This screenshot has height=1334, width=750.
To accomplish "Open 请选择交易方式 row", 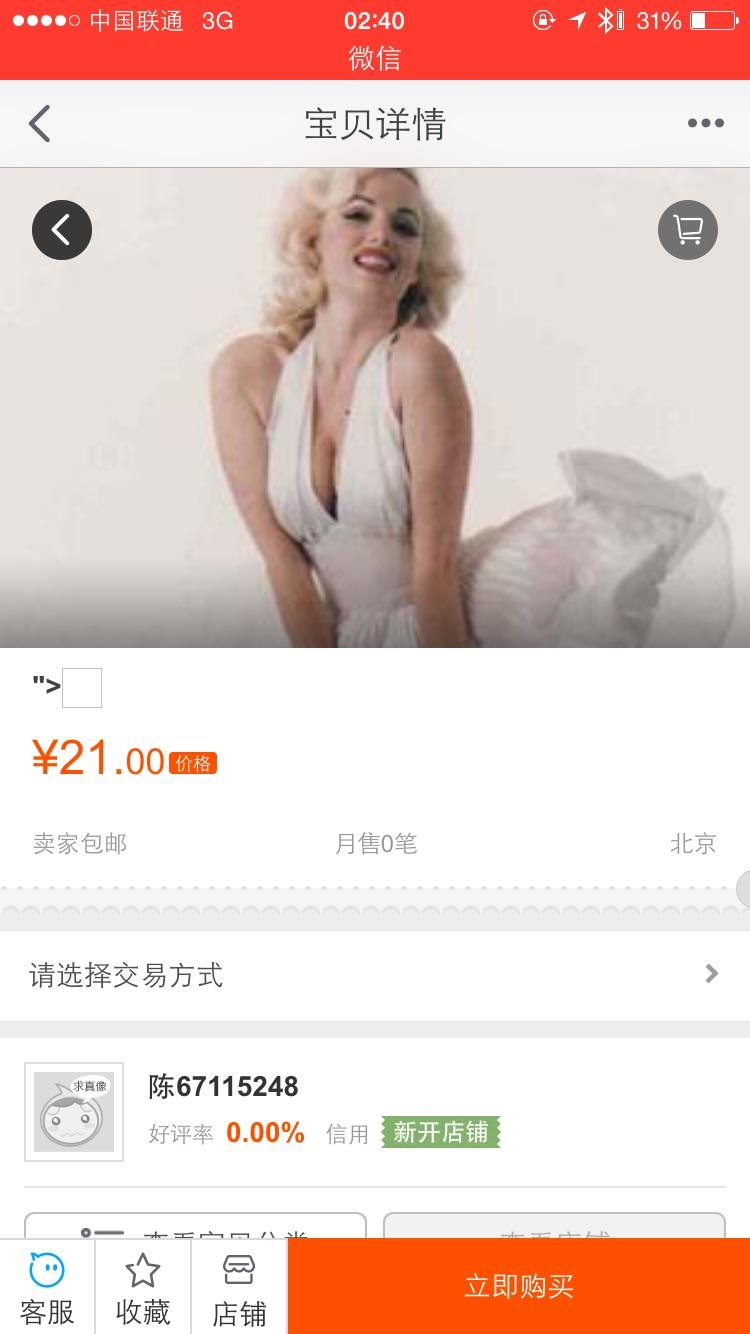I will tap(375, 975).
